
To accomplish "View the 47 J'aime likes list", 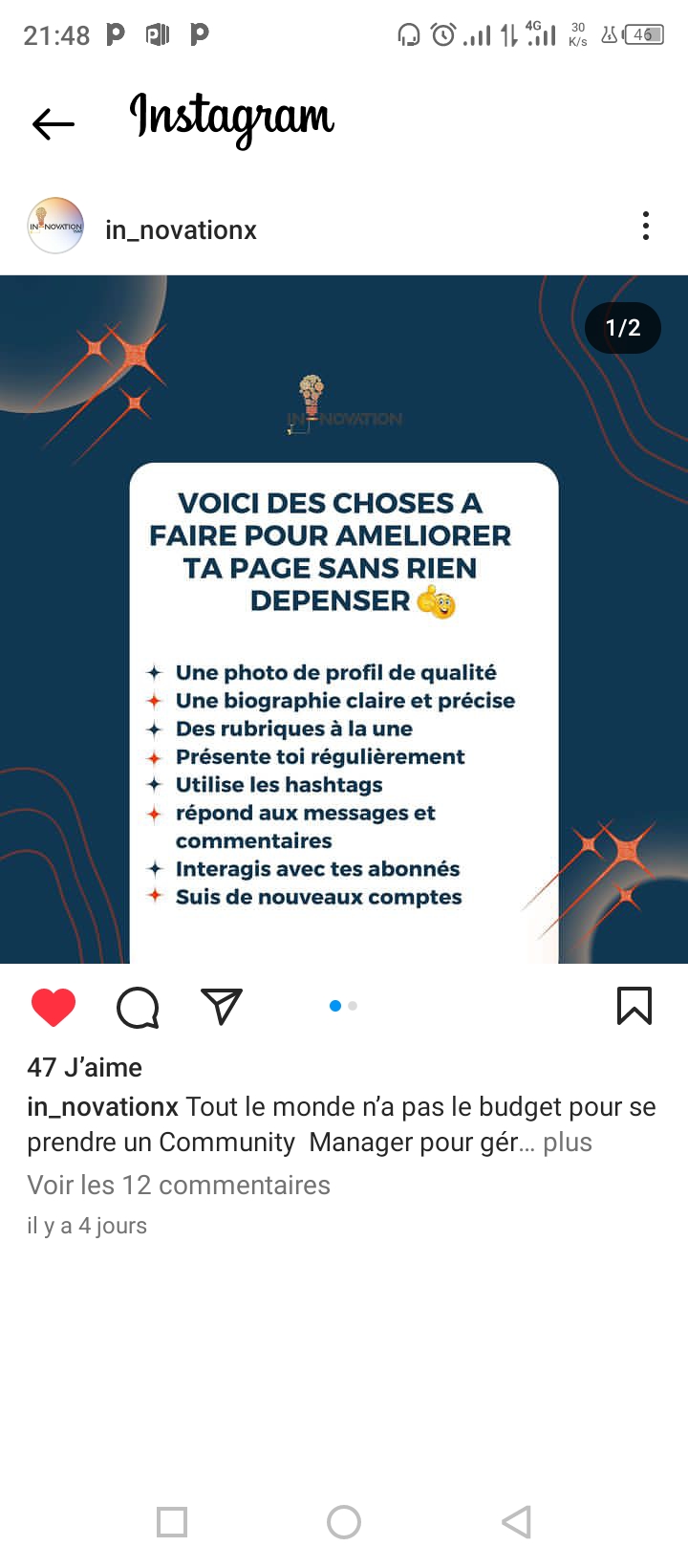I will pos(85,1067).
